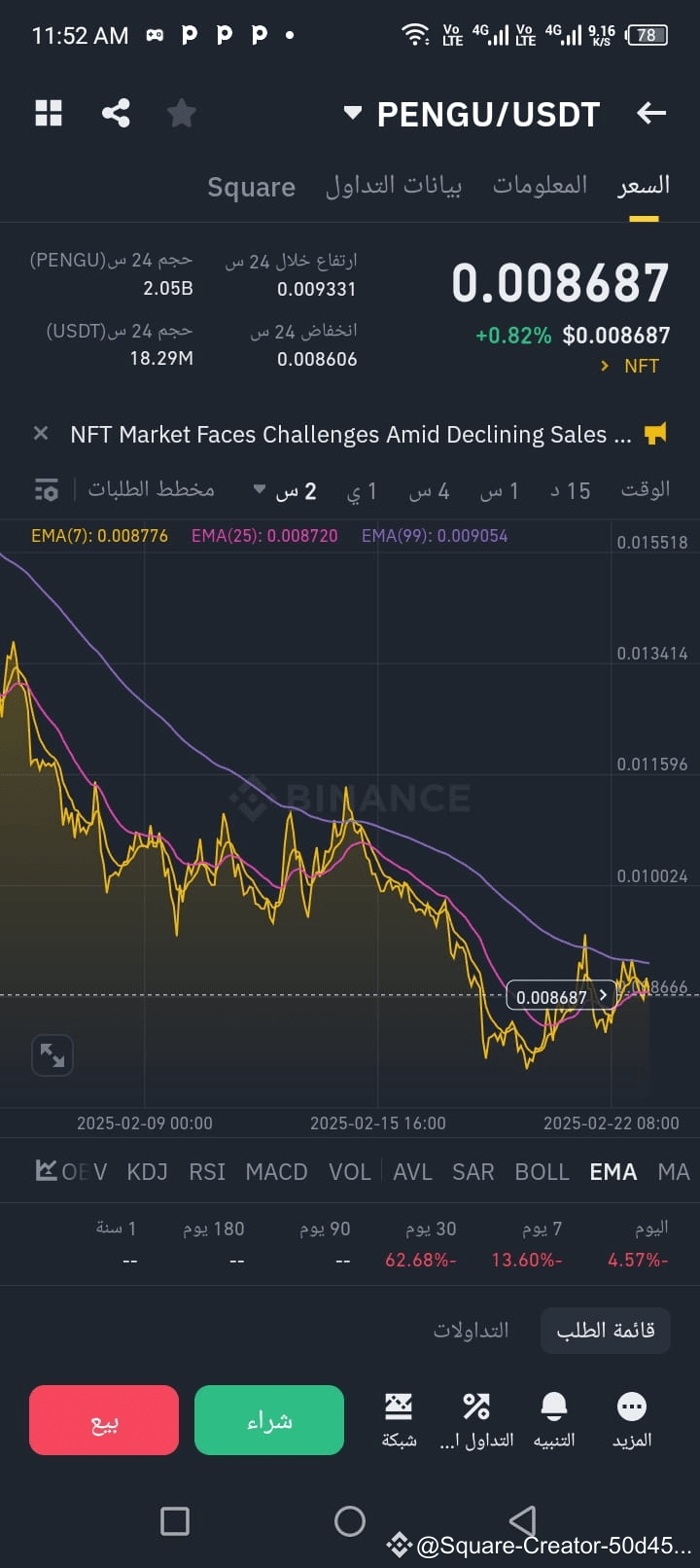Favorite PENGU/USDT with the star icon
The image size is (700, 1568).
coord(181,113)
